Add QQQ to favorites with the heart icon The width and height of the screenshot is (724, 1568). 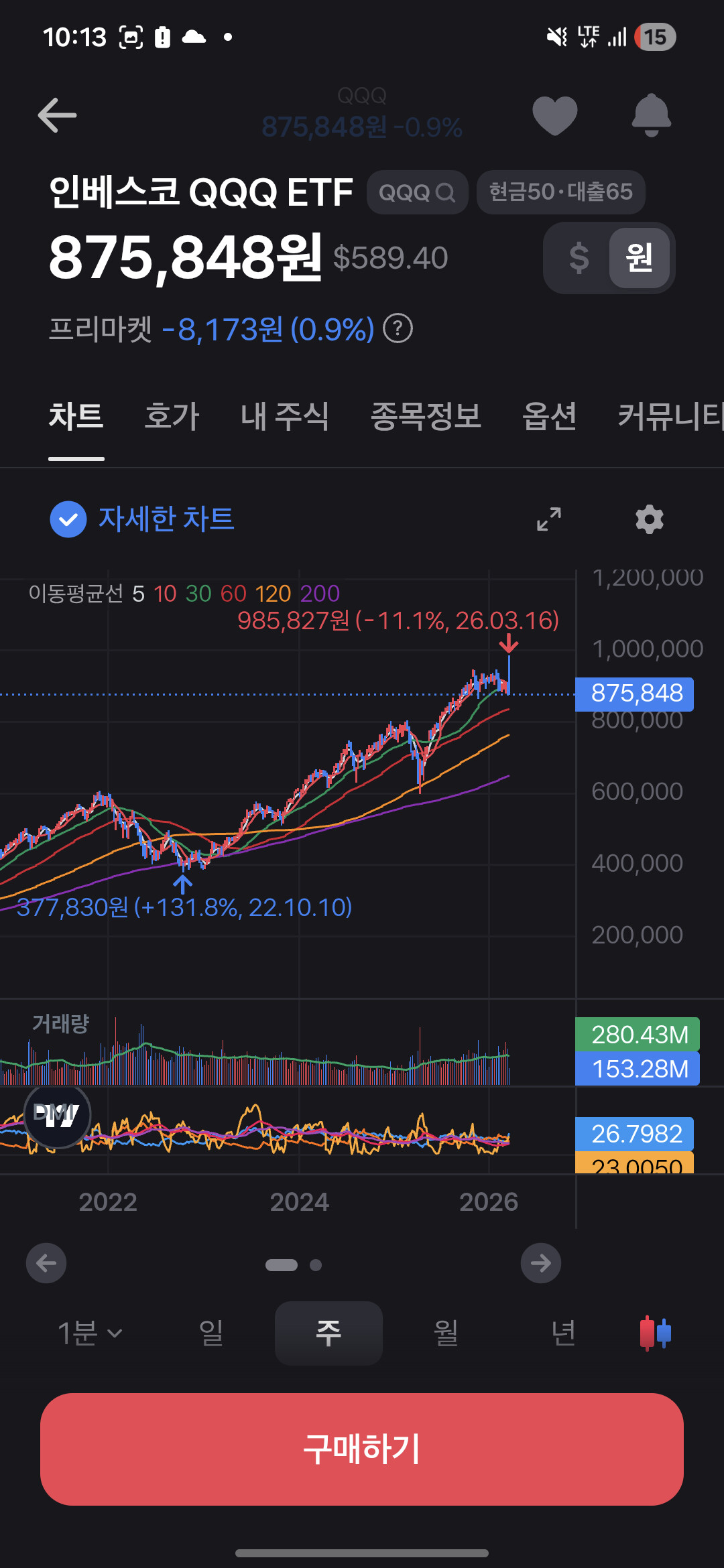pos(554,115)
